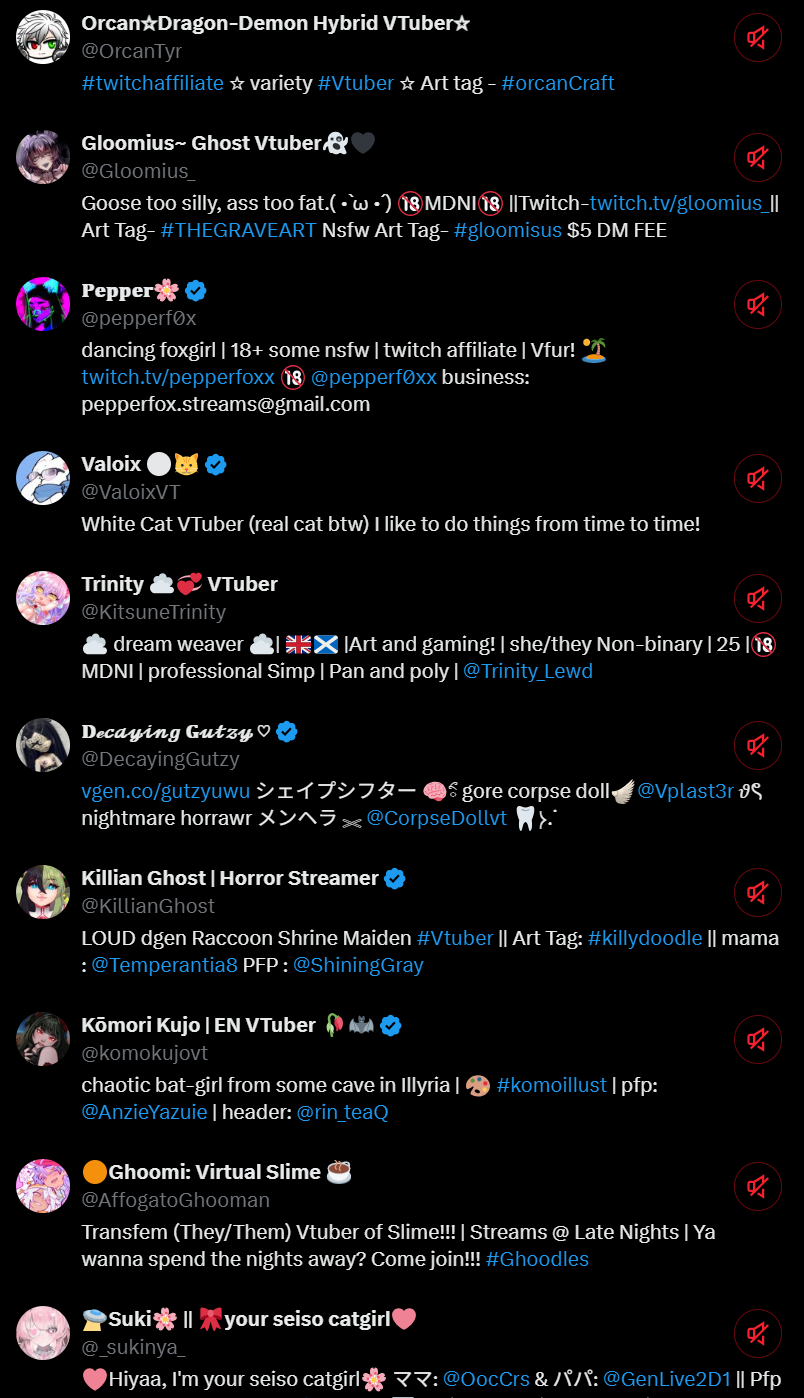Tap the unmute button beside Gloomius~ Ghost Vtuber

coord(758,157)
